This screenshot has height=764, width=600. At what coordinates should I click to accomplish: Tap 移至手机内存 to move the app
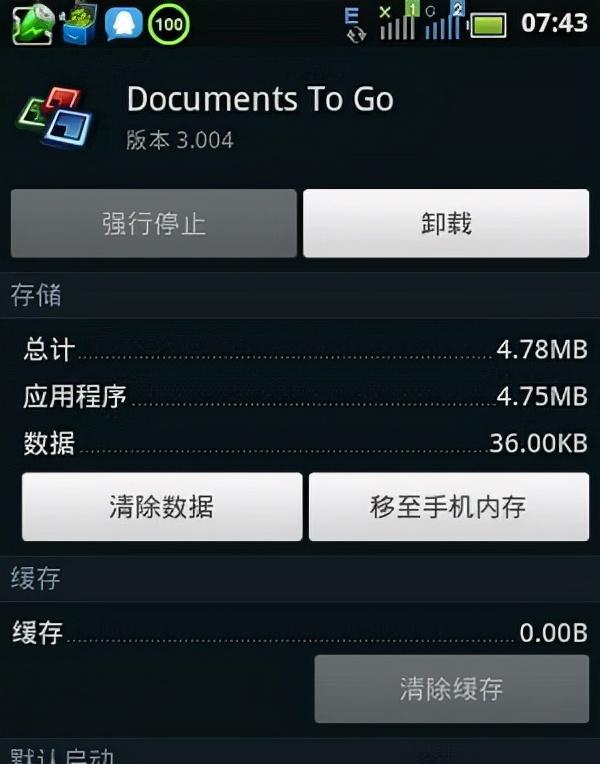click(x=448, y=506)
